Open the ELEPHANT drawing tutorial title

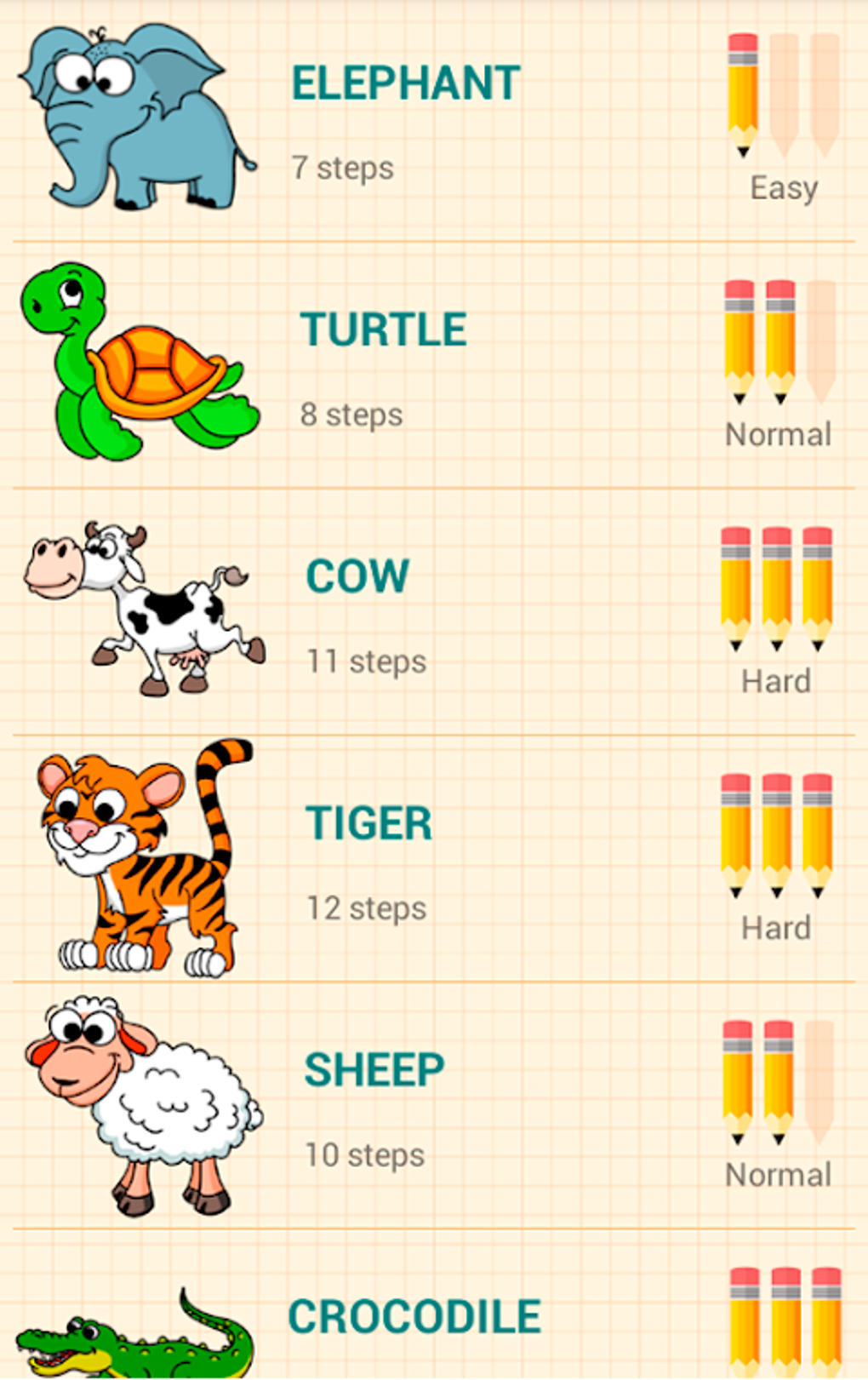[x=404, y=81]
